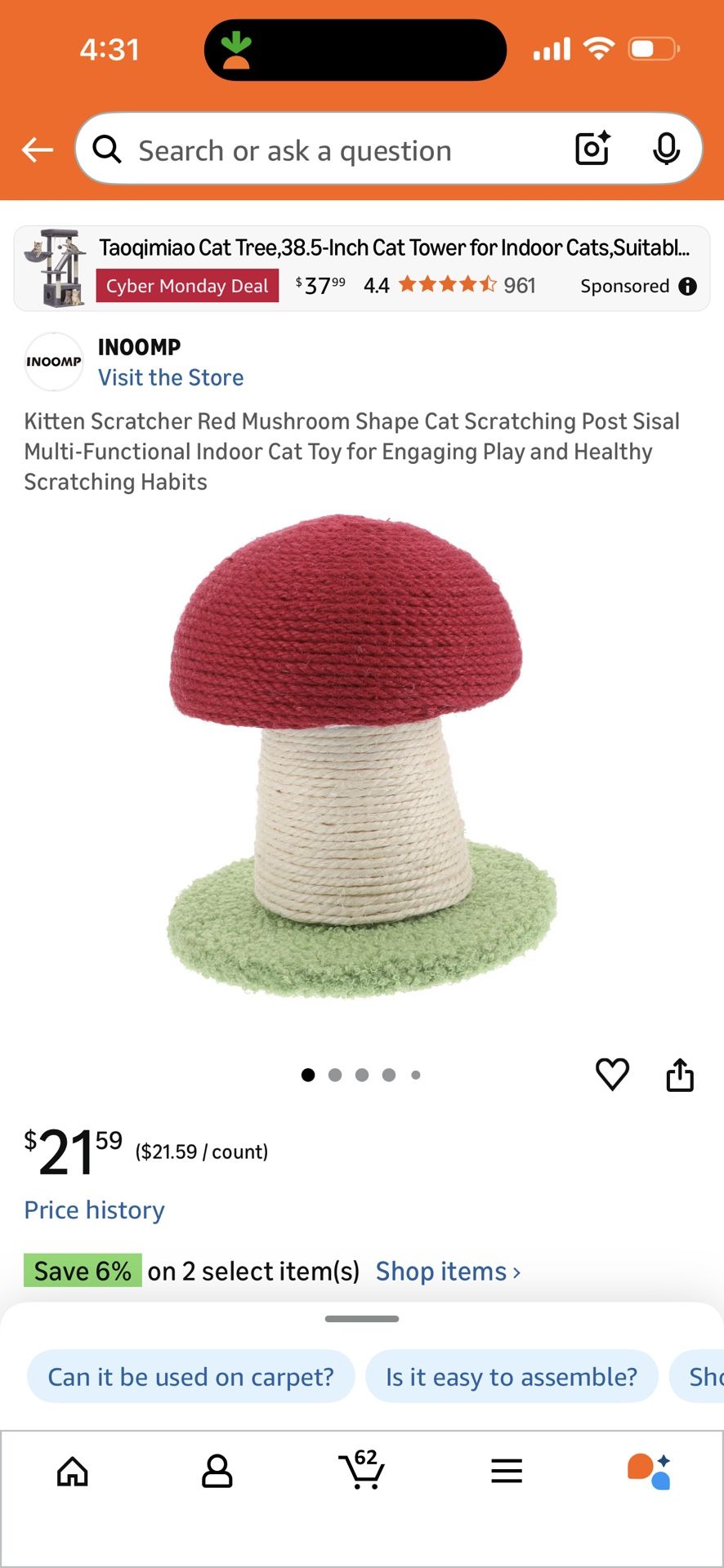Start a voice search with the microphone
The height and width of the screenshot is (1568, 724).
point(667,149)
